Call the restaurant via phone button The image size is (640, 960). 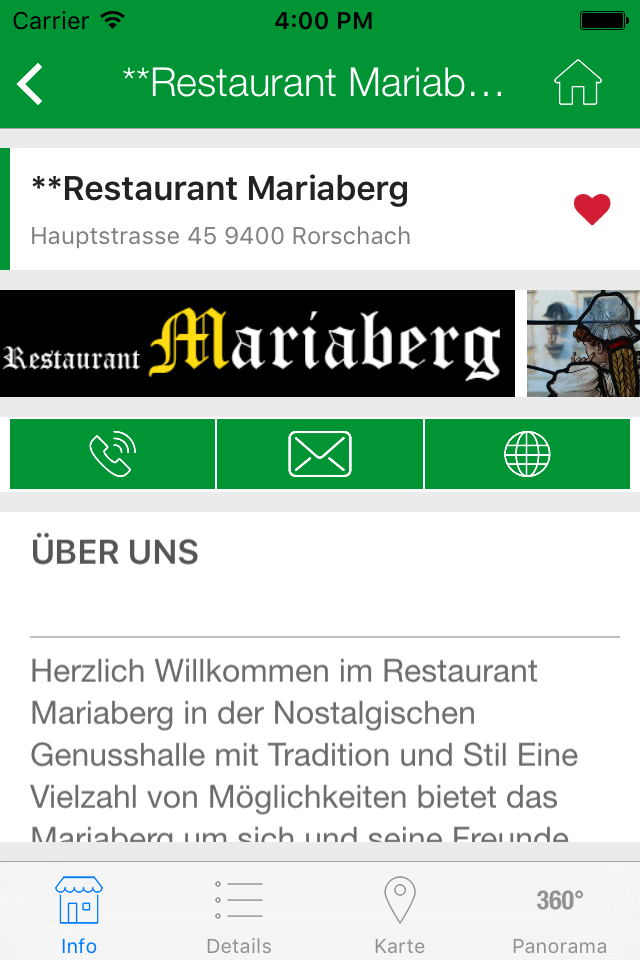(x=113, y=454)
